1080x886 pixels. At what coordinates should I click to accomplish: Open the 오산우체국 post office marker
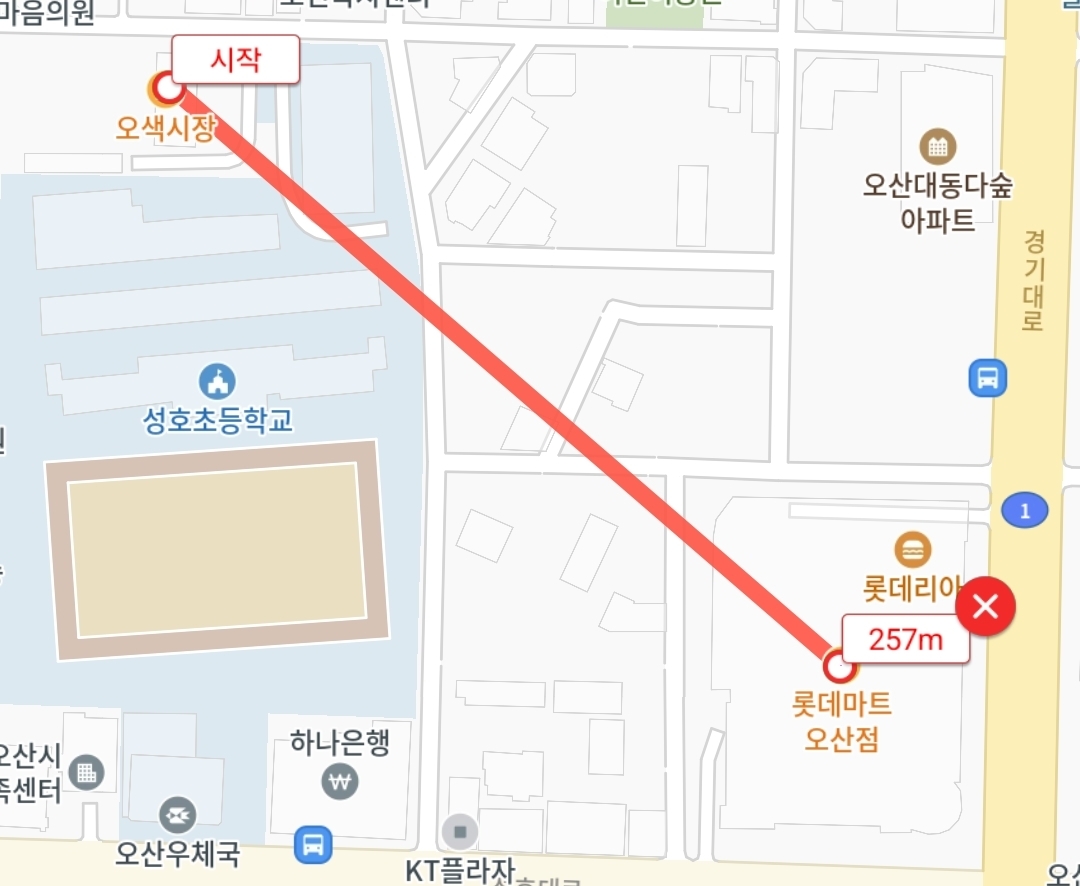coord(178,816)
